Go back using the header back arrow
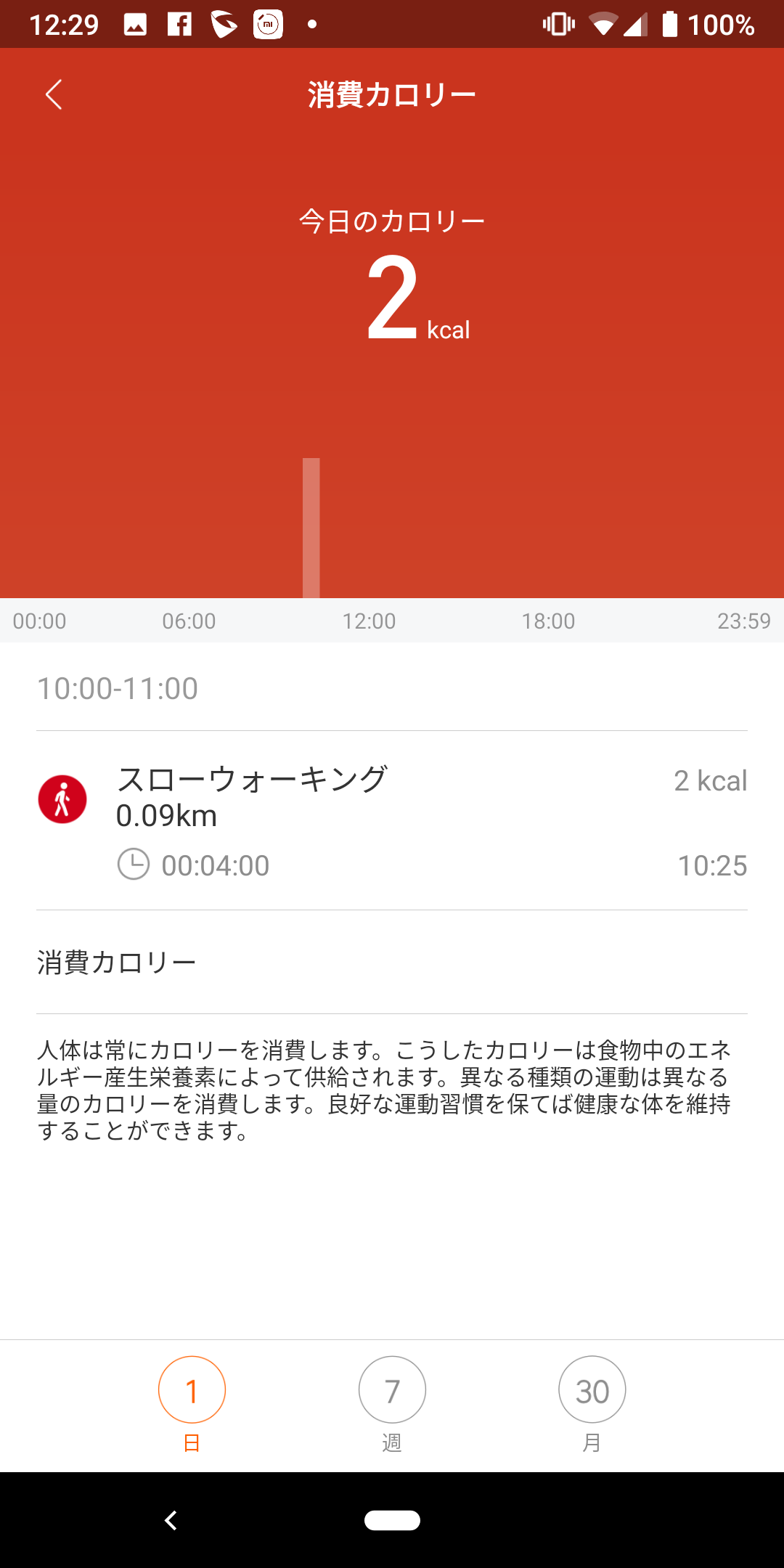 pos(54,94)
